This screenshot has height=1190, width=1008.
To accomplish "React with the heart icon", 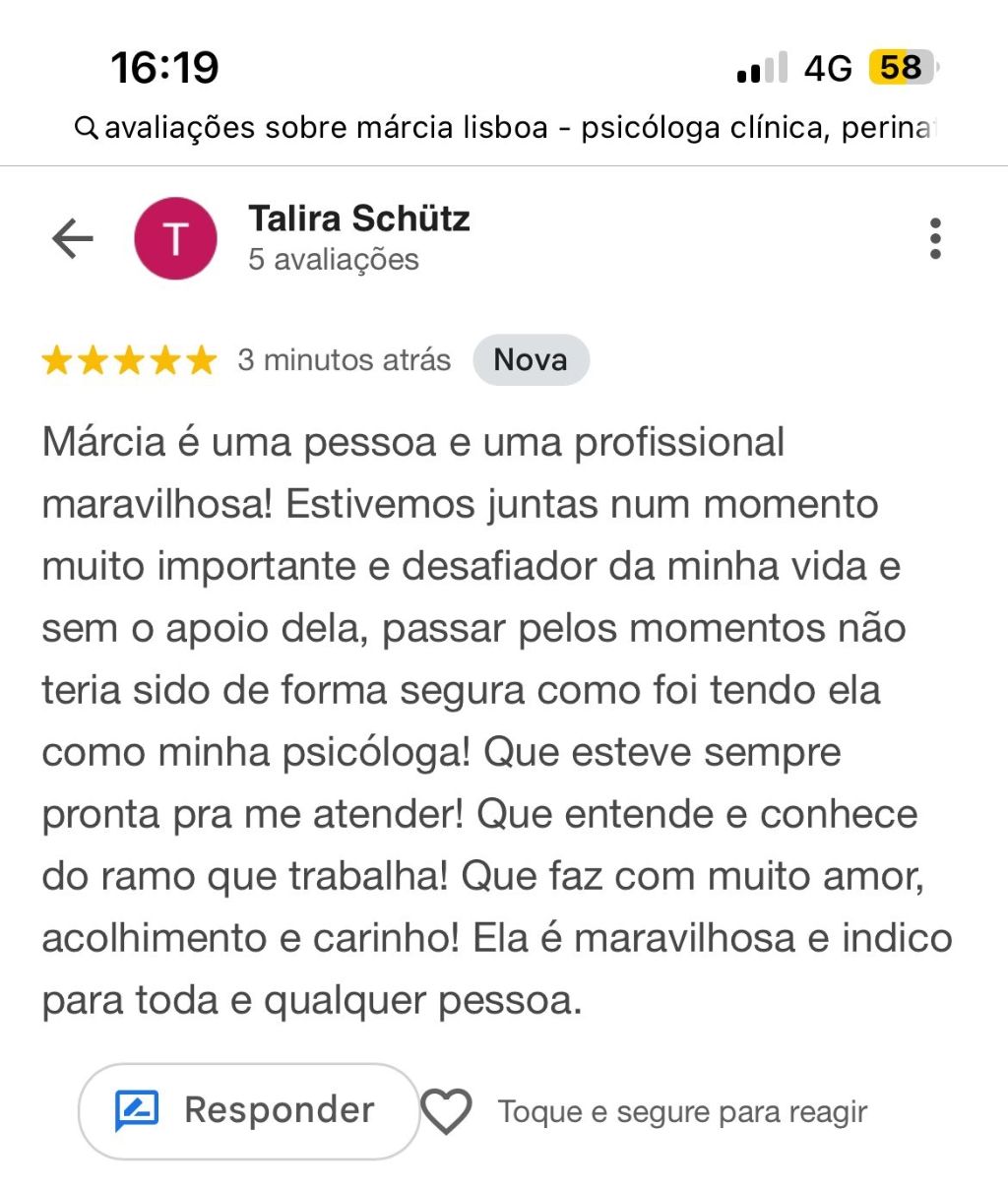I will 446,1111.
